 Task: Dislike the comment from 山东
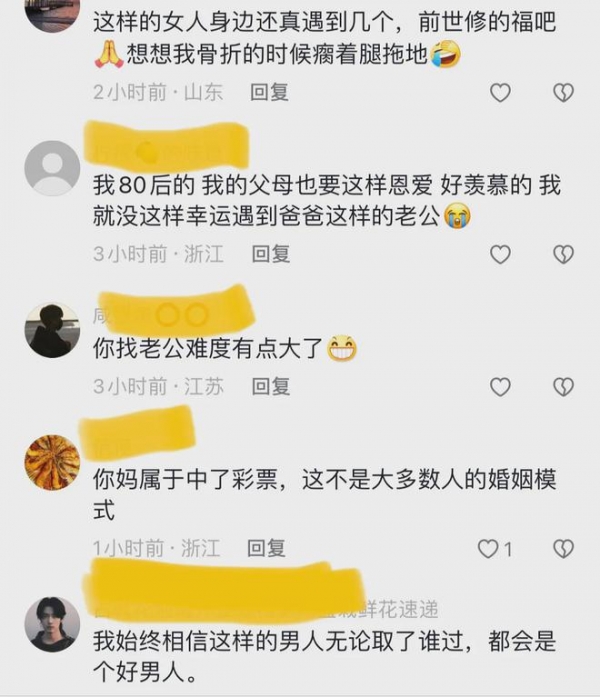[563, 93]
